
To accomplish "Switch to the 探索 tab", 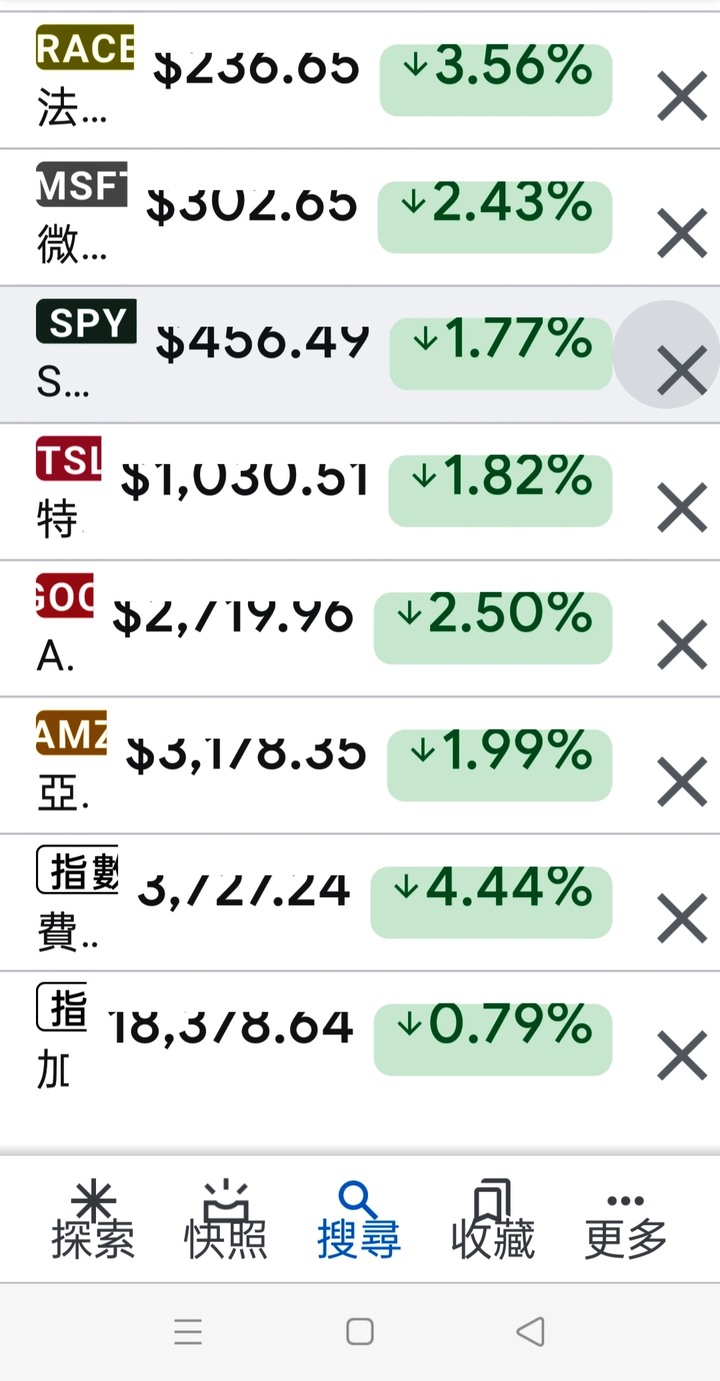I will coord(93,1220).
